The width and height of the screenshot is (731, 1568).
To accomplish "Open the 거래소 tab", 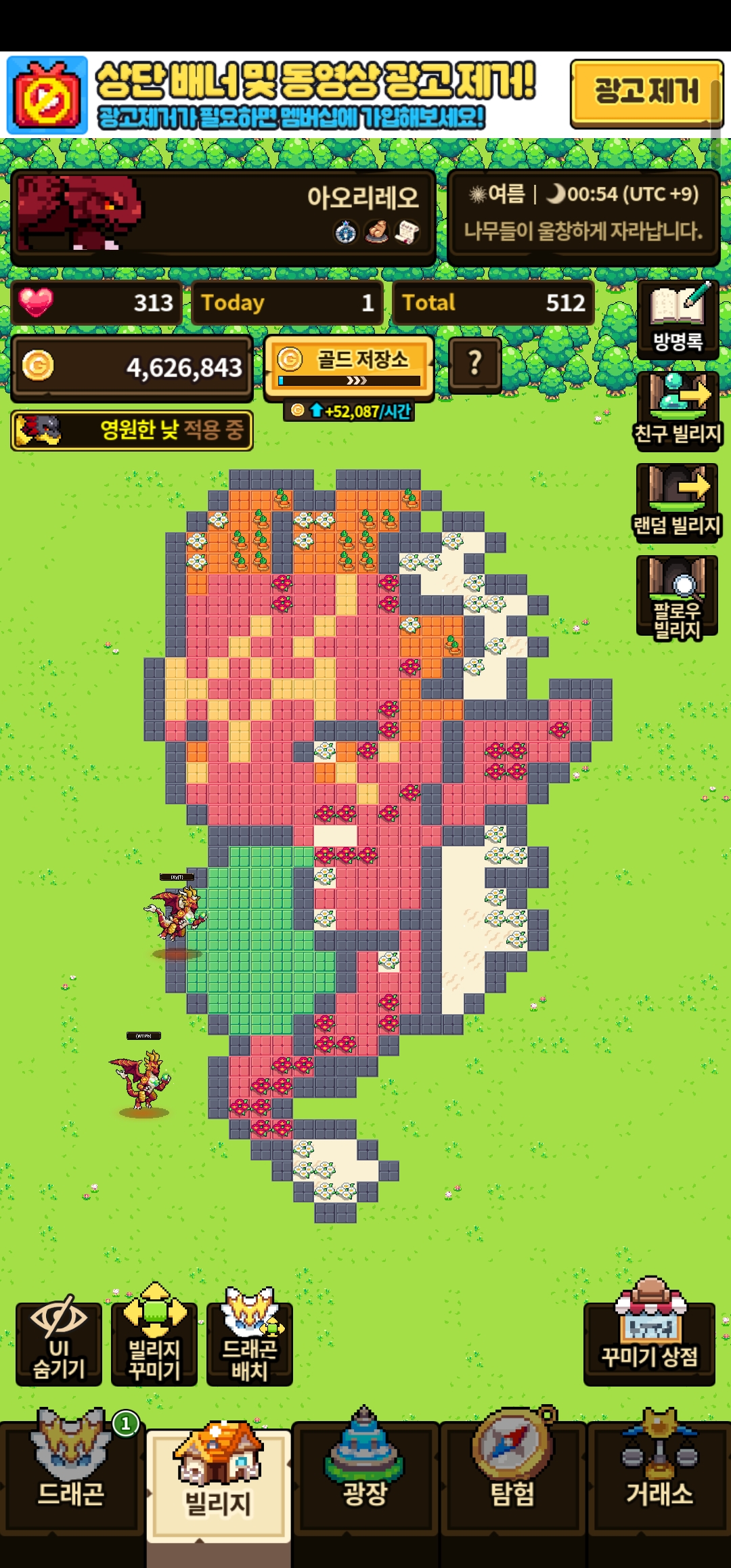I will click(659, 1476).
